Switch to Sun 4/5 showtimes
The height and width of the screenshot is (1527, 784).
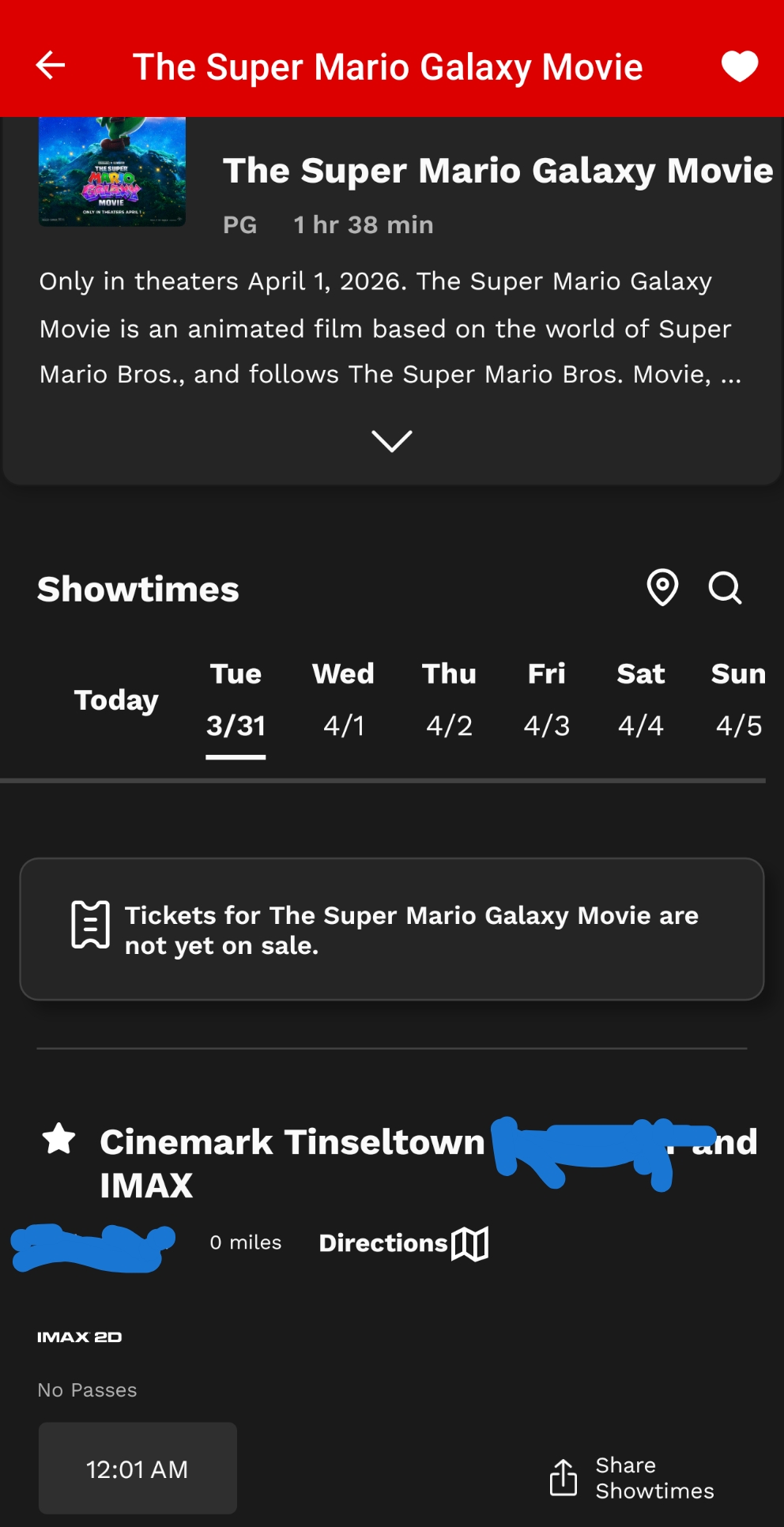(x=738, y=700)
